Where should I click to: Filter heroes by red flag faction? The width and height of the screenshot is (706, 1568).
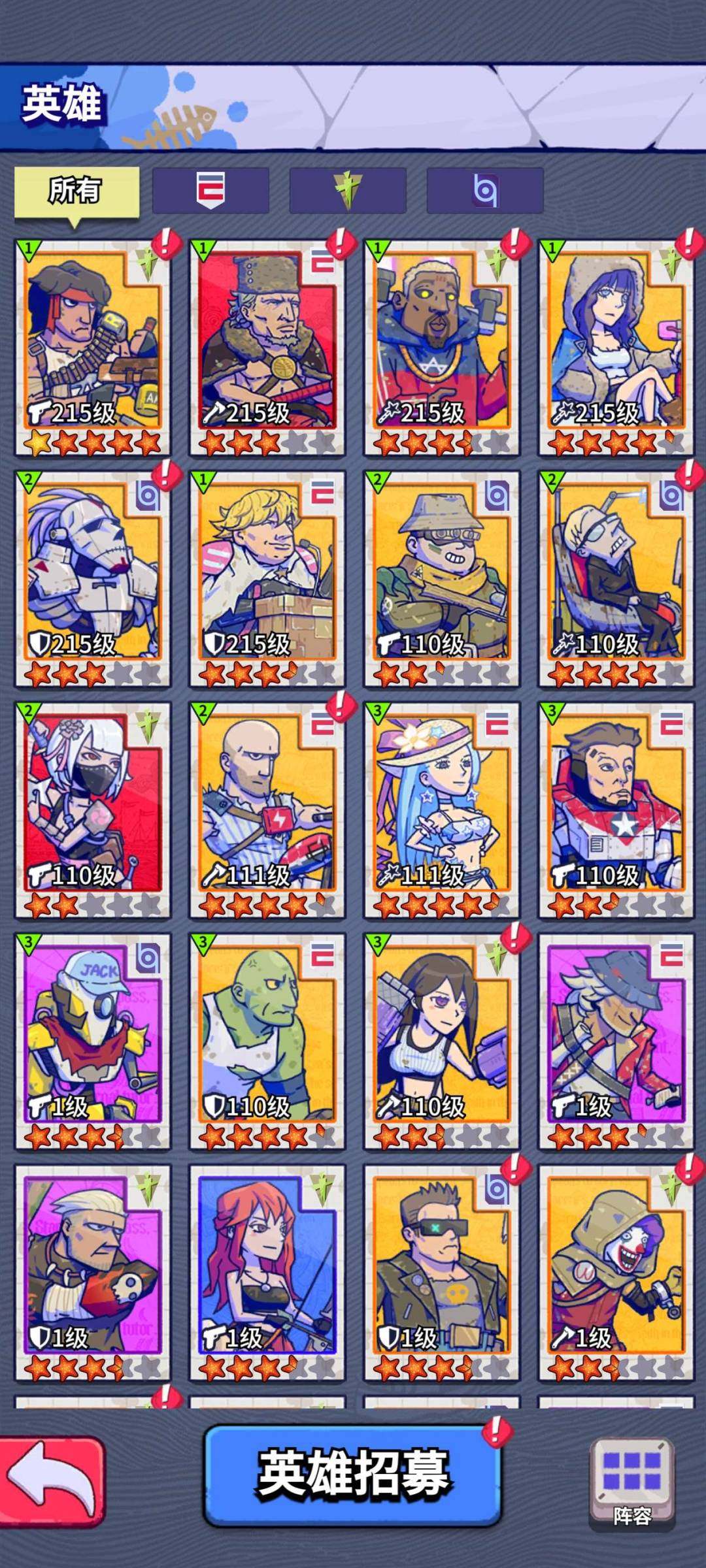coord(210,191)
